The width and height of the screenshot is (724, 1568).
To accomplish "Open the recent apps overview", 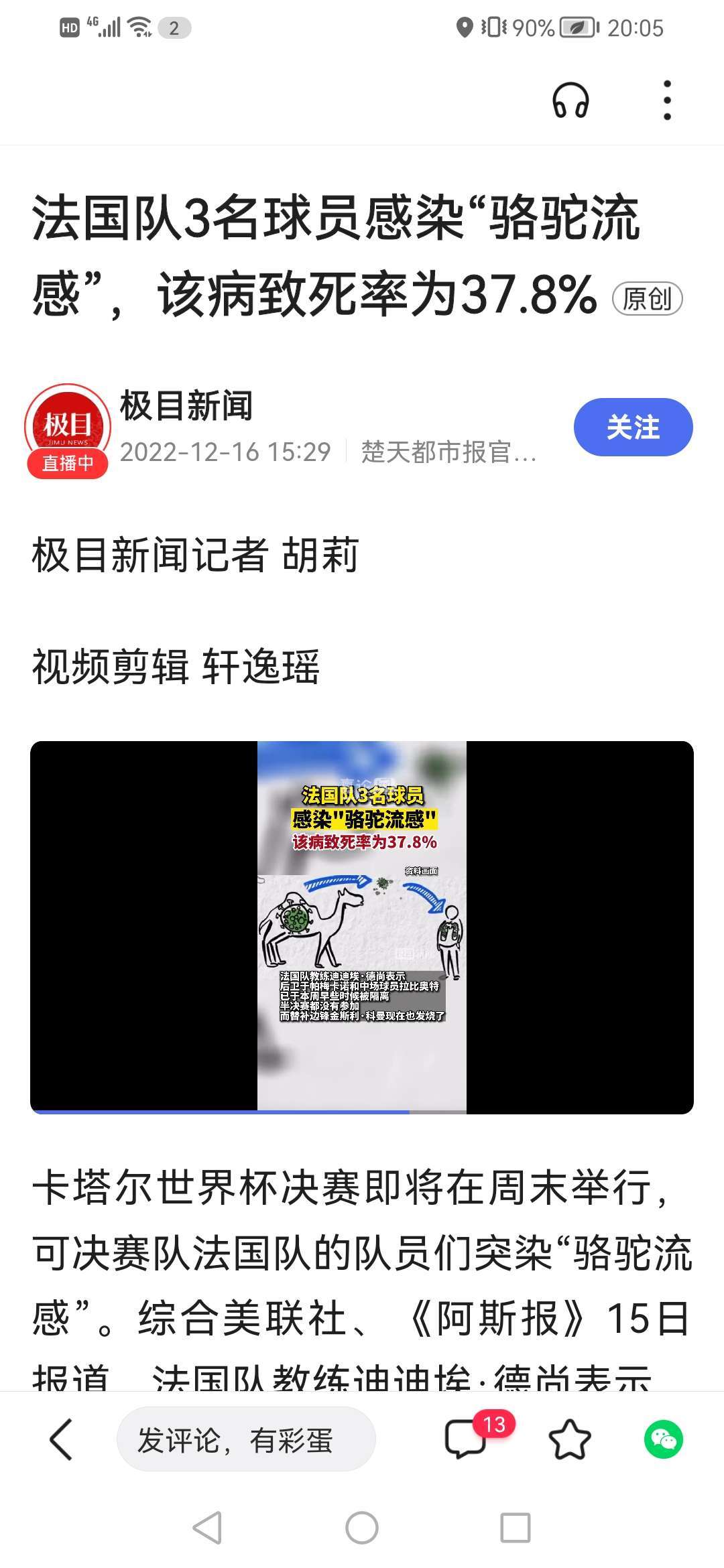I will pos(516,1528).
